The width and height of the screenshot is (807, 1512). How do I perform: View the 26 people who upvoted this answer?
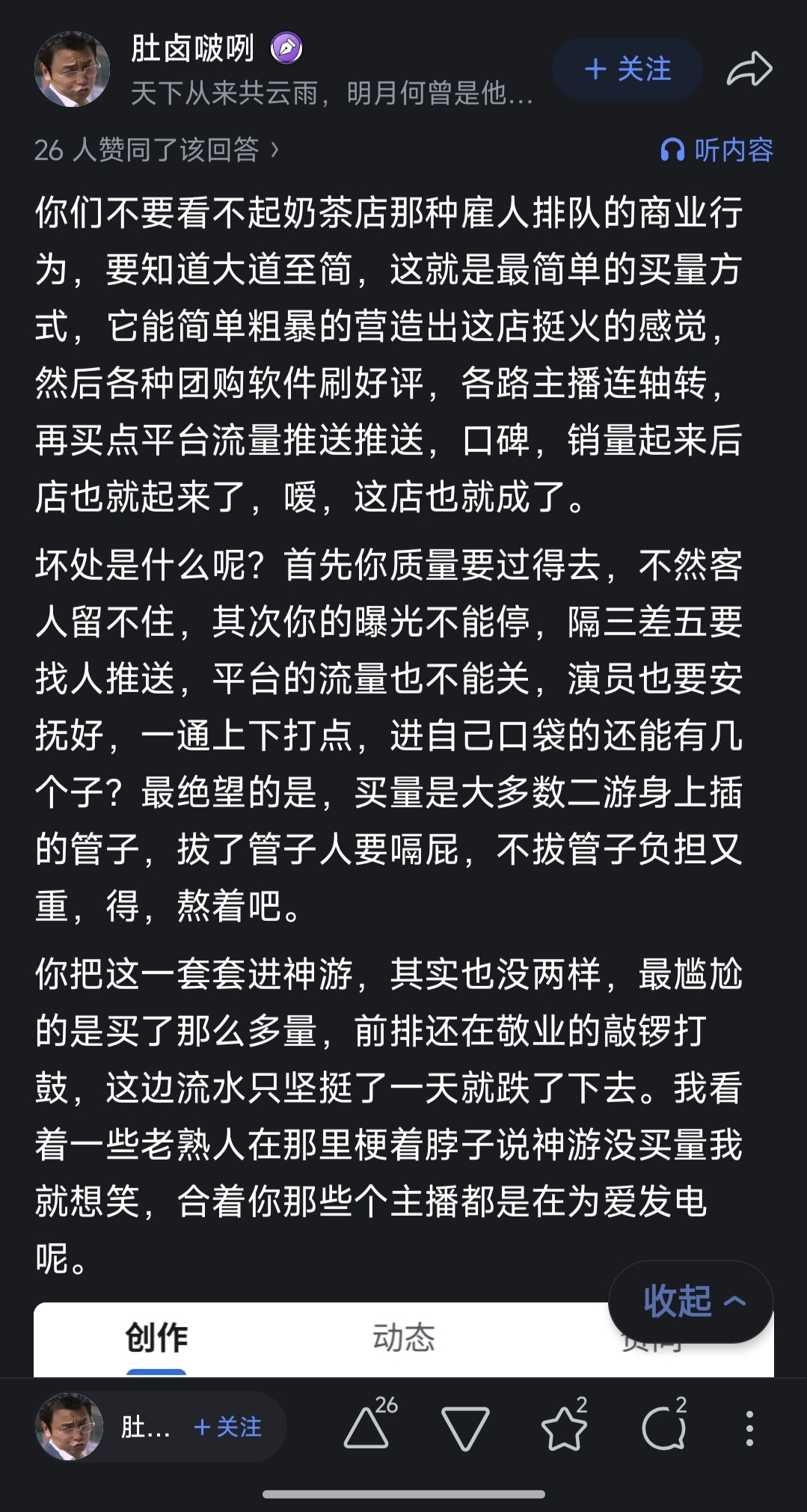157,150
